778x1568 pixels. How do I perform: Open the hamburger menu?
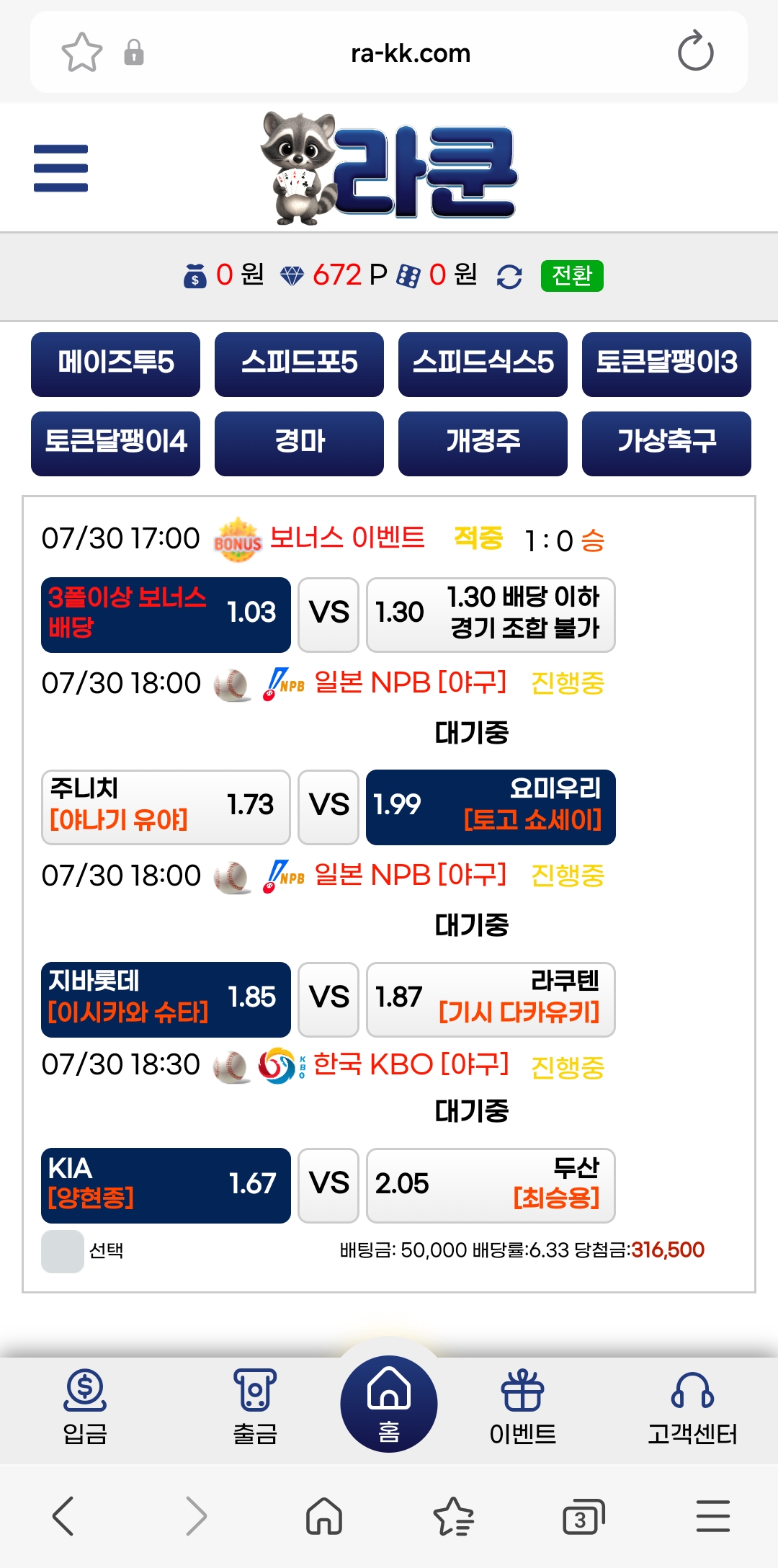coord(61,168)
